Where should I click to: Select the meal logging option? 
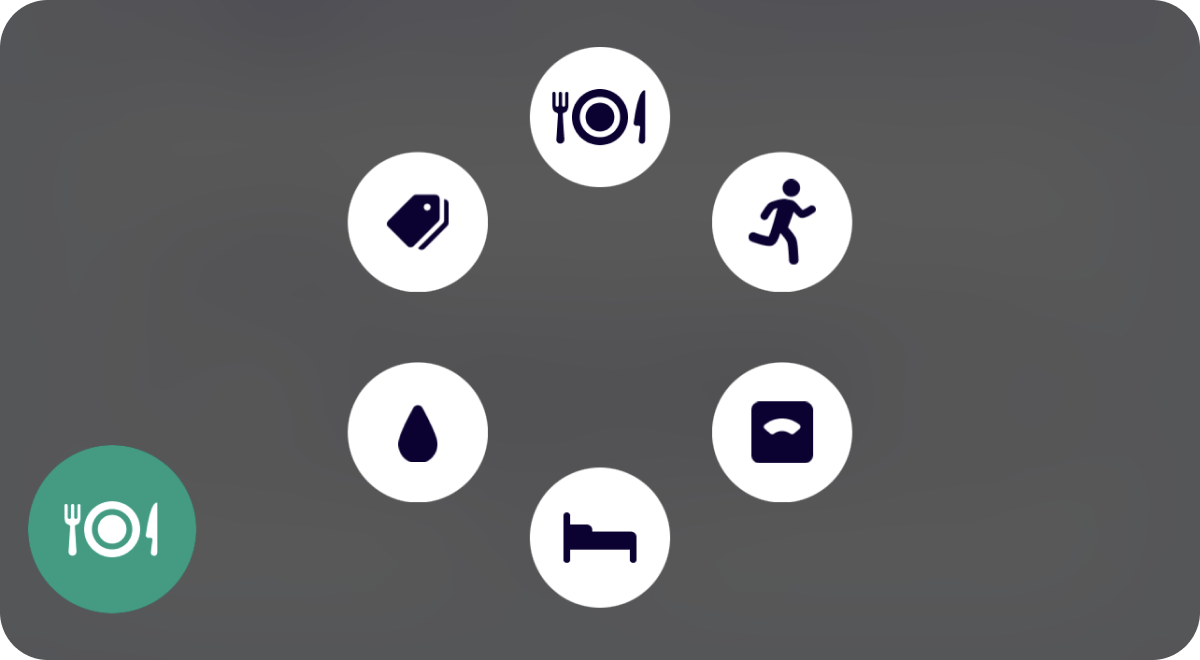tap(600, 117)
